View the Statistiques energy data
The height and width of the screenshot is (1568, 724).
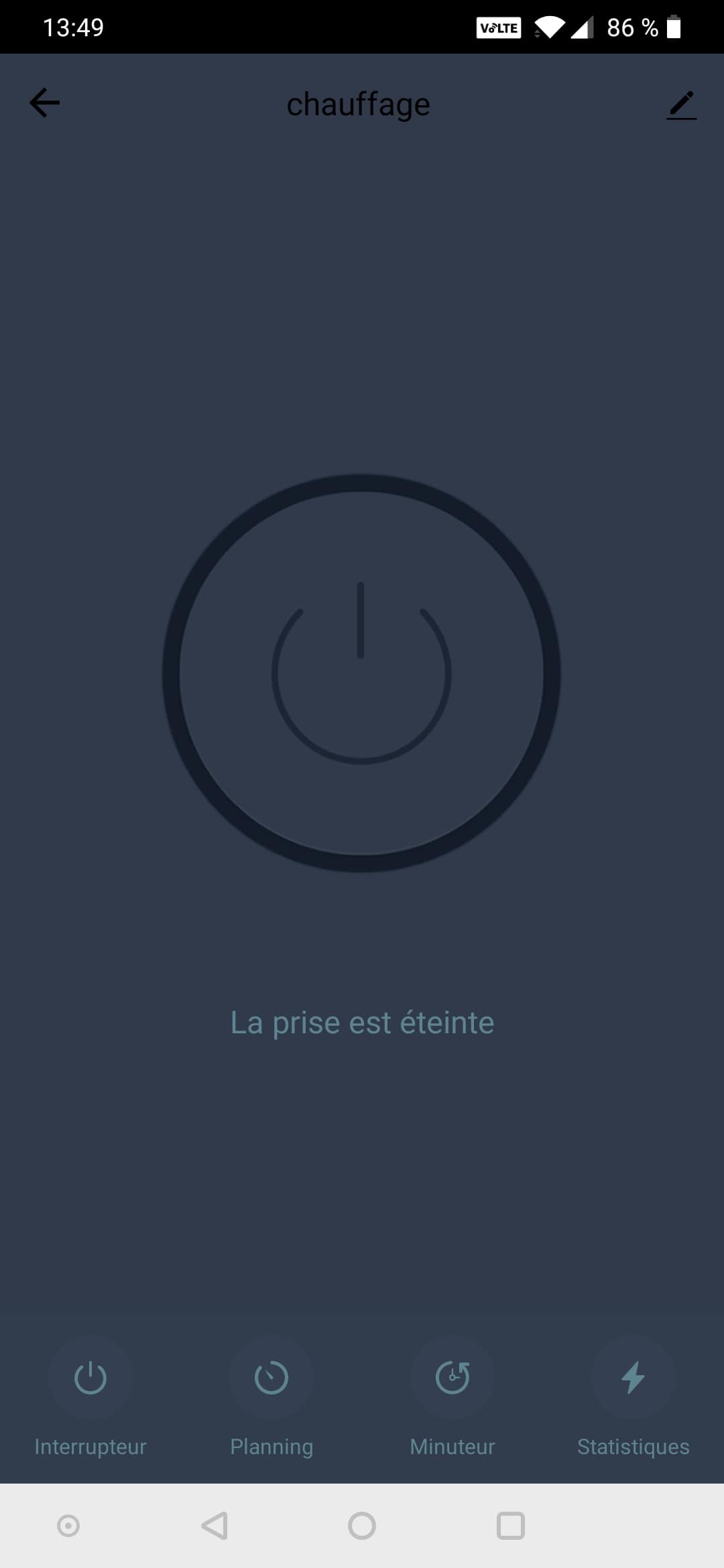[633, 1378]
